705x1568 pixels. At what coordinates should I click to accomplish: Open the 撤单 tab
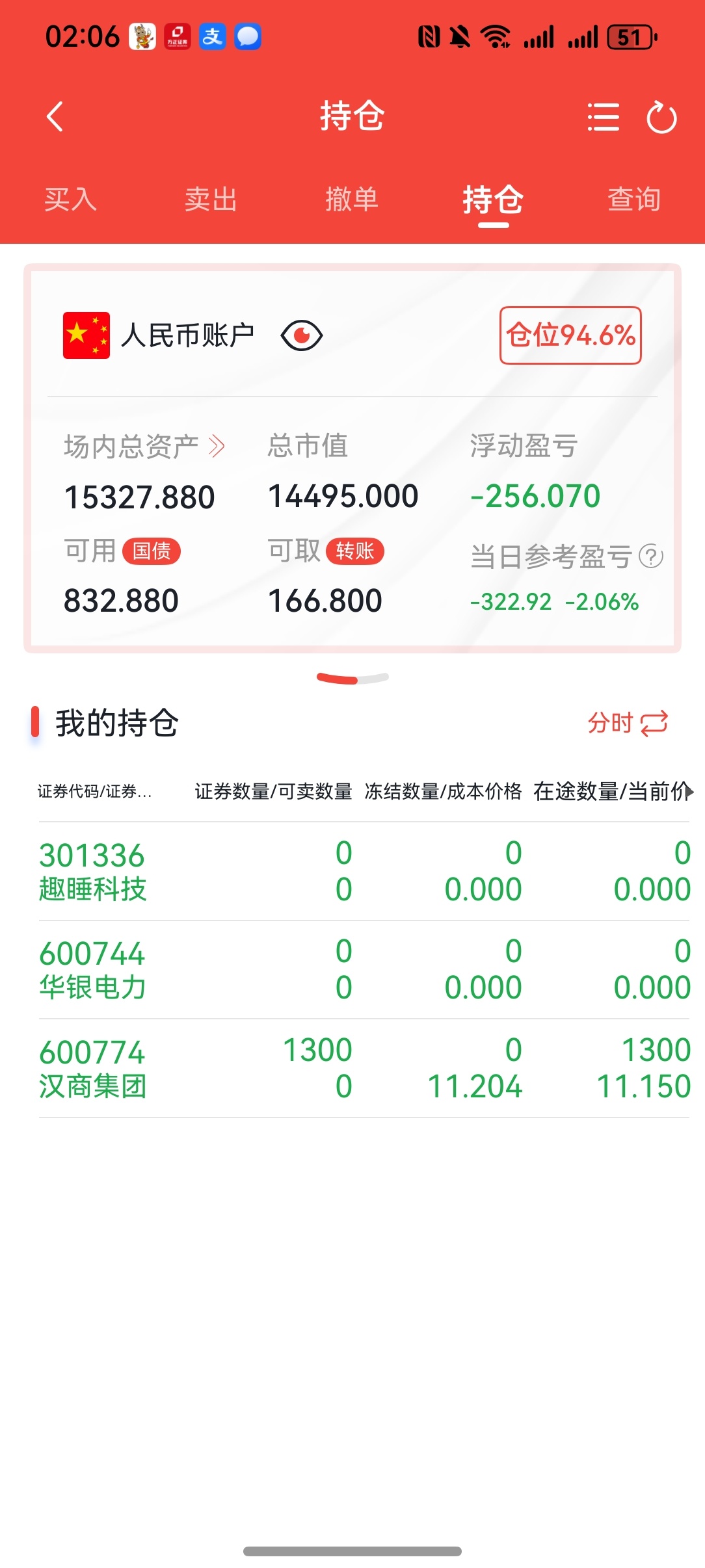(x=352, y=200)
